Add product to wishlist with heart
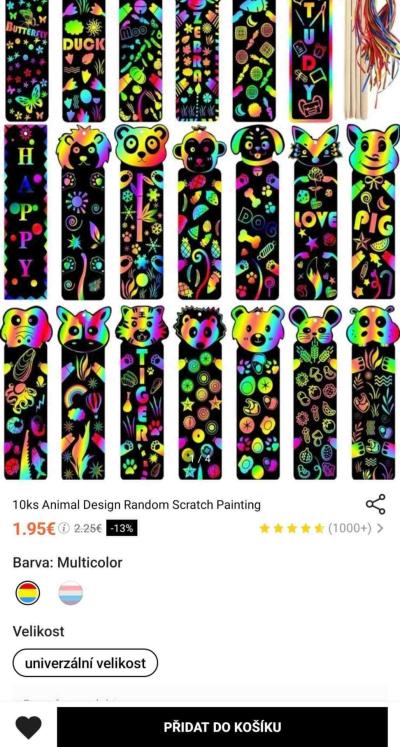The image size is (400, 747). click(29, 727)
